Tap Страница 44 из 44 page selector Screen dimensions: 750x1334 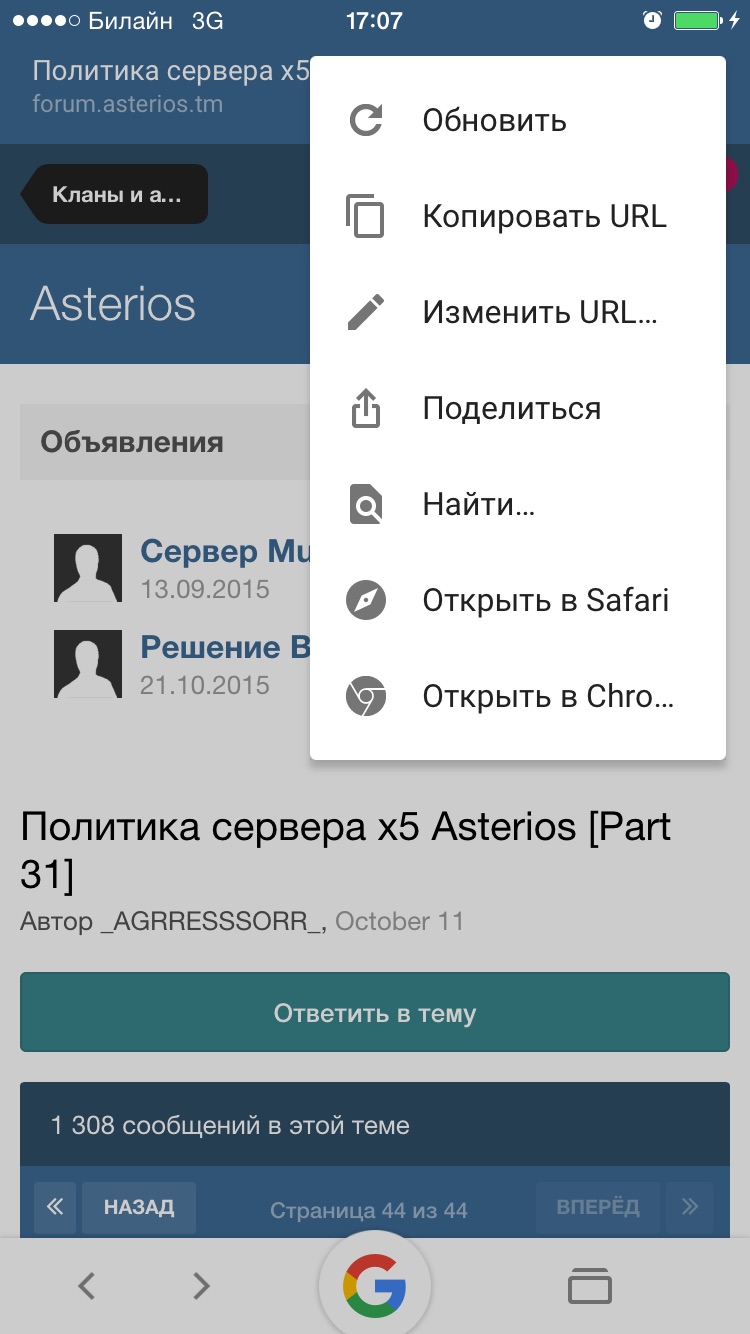pyautogui.click(x=369, y=1210)
